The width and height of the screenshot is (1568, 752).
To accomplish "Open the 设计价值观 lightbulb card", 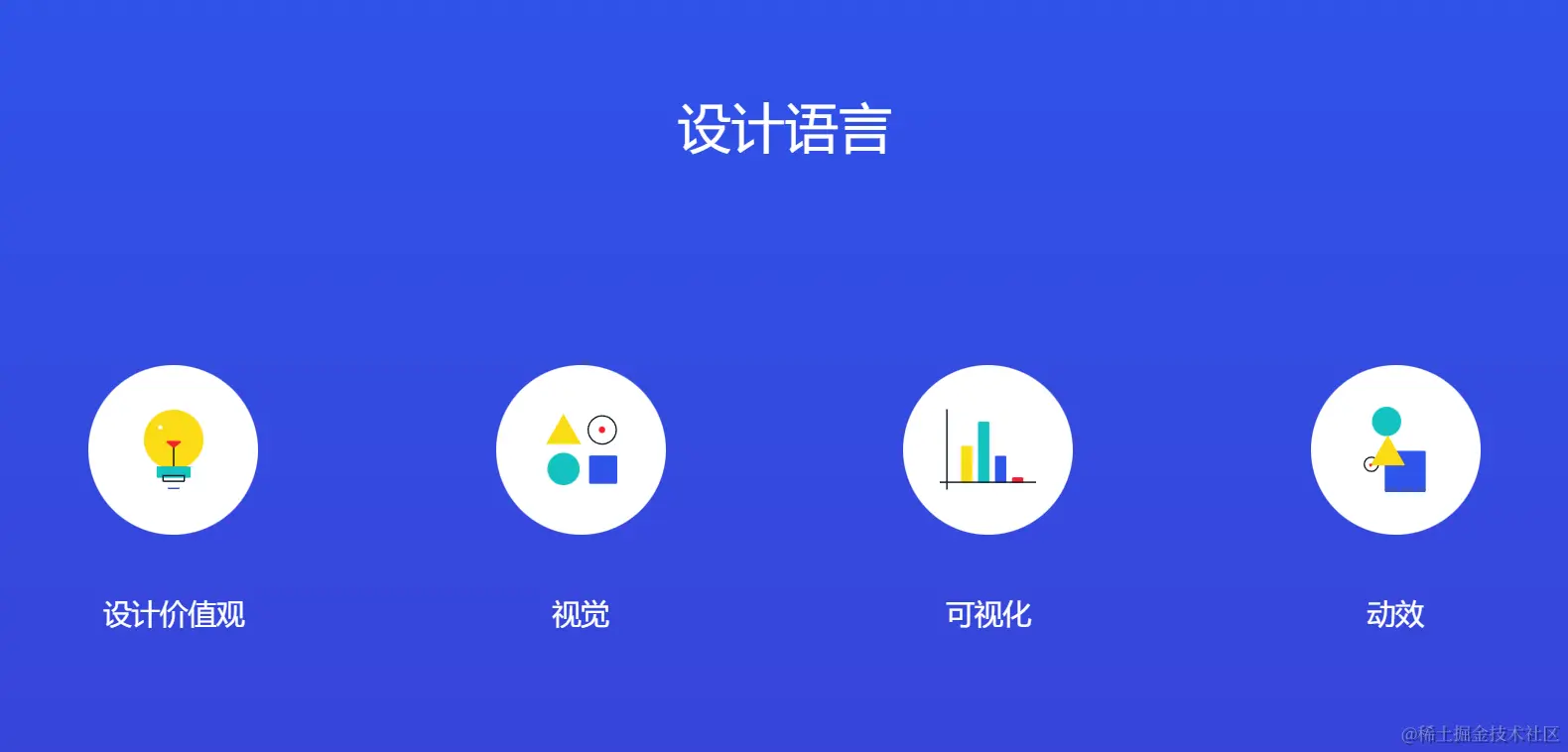I will pos(173,449).
